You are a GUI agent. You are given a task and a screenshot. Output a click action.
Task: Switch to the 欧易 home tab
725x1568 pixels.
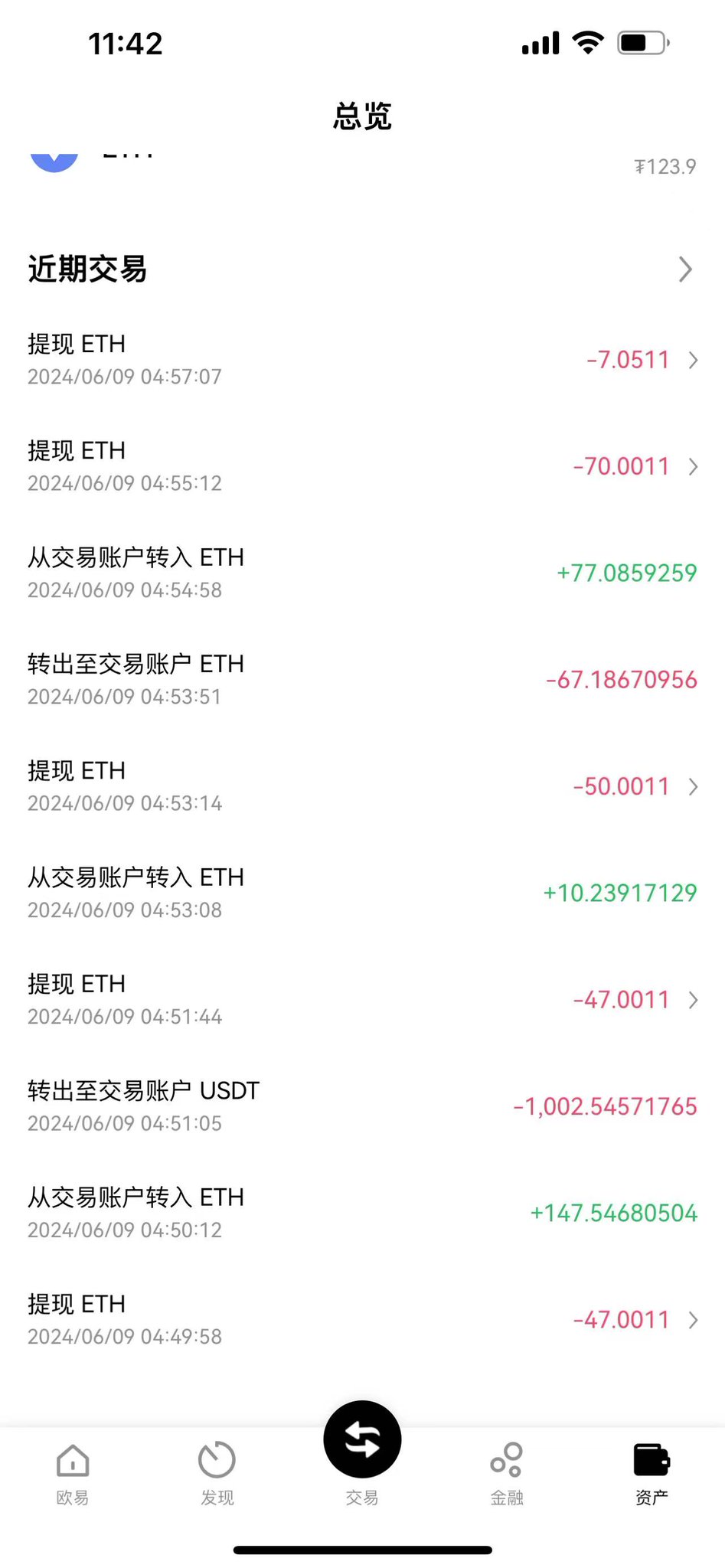click(x=73, y=1473)
